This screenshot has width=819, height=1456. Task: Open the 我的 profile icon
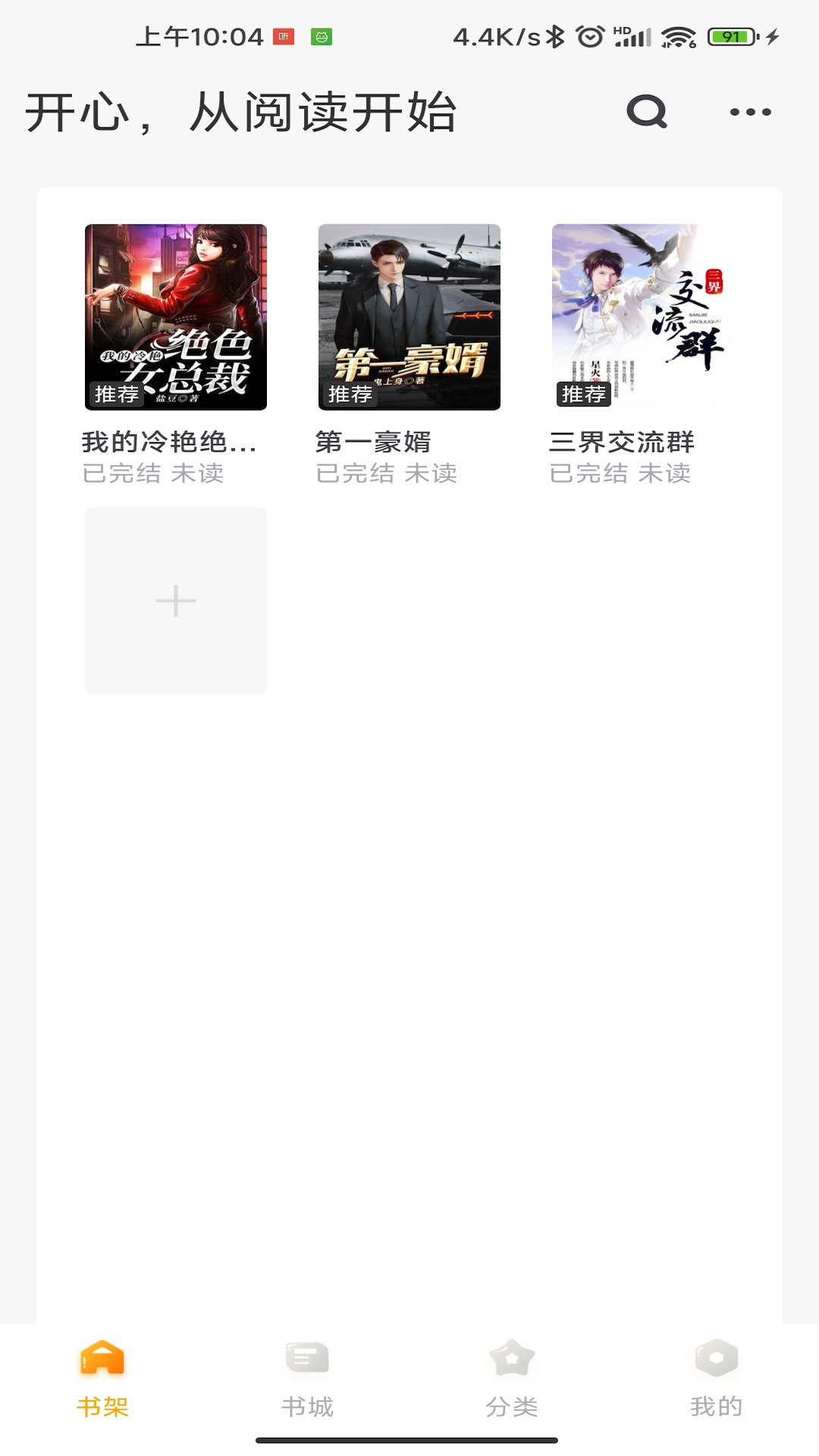coord(715,1361)
